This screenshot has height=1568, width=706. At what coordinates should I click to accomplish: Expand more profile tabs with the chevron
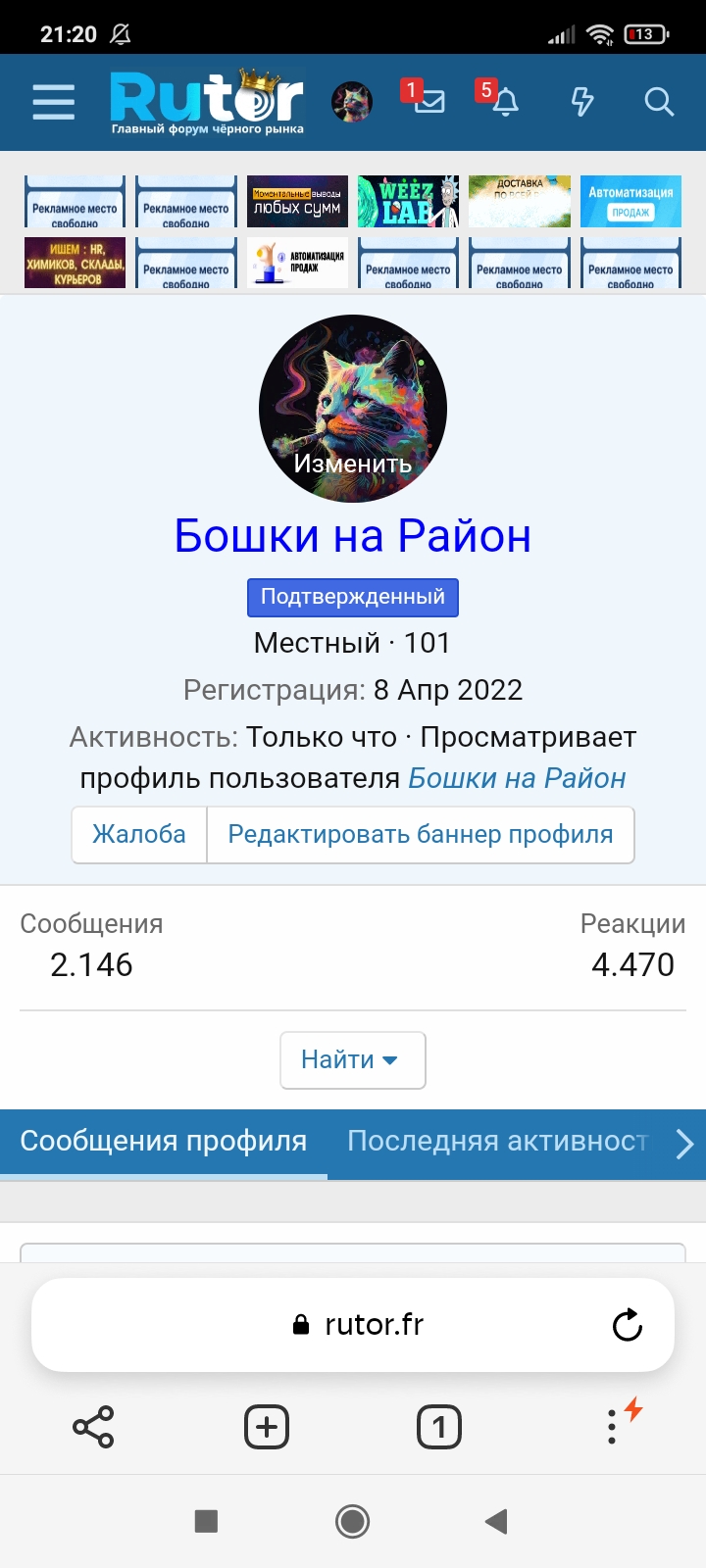(x=684, y=1143)
